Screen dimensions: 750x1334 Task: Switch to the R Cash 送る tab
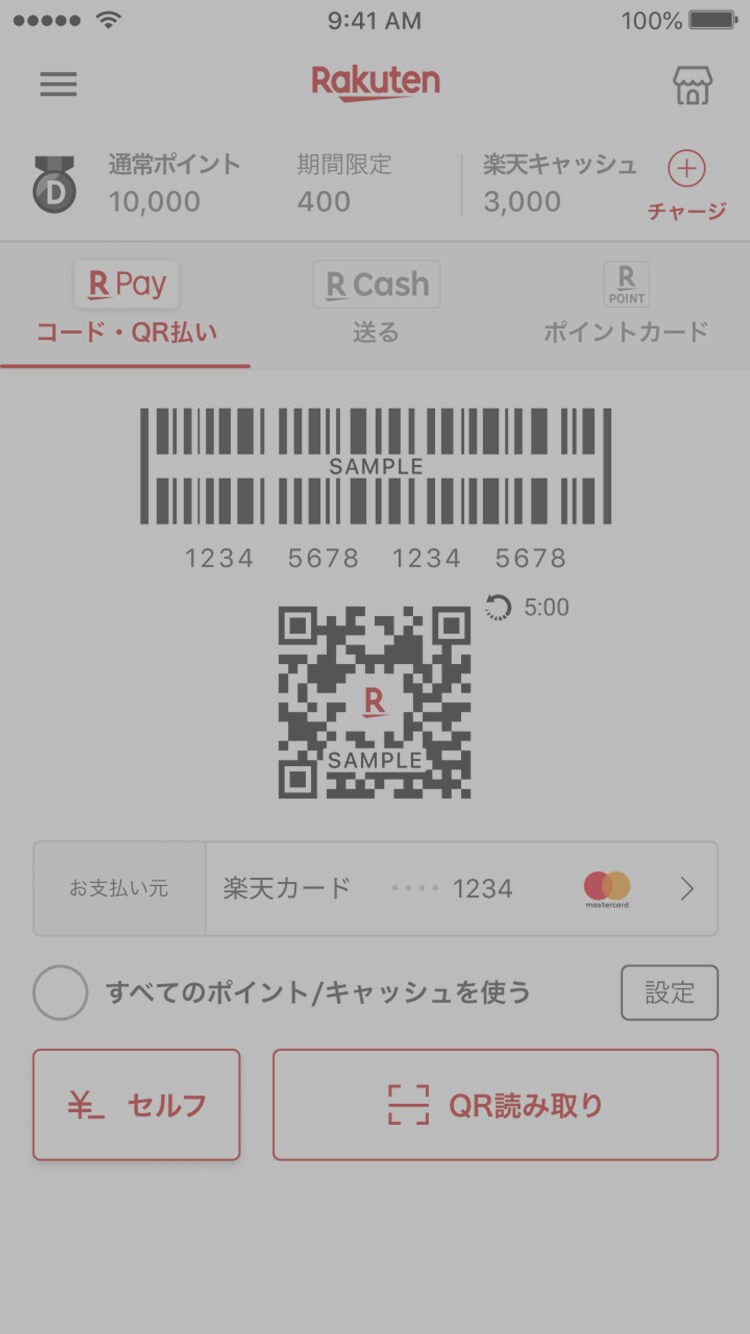(x=376, y=305)
